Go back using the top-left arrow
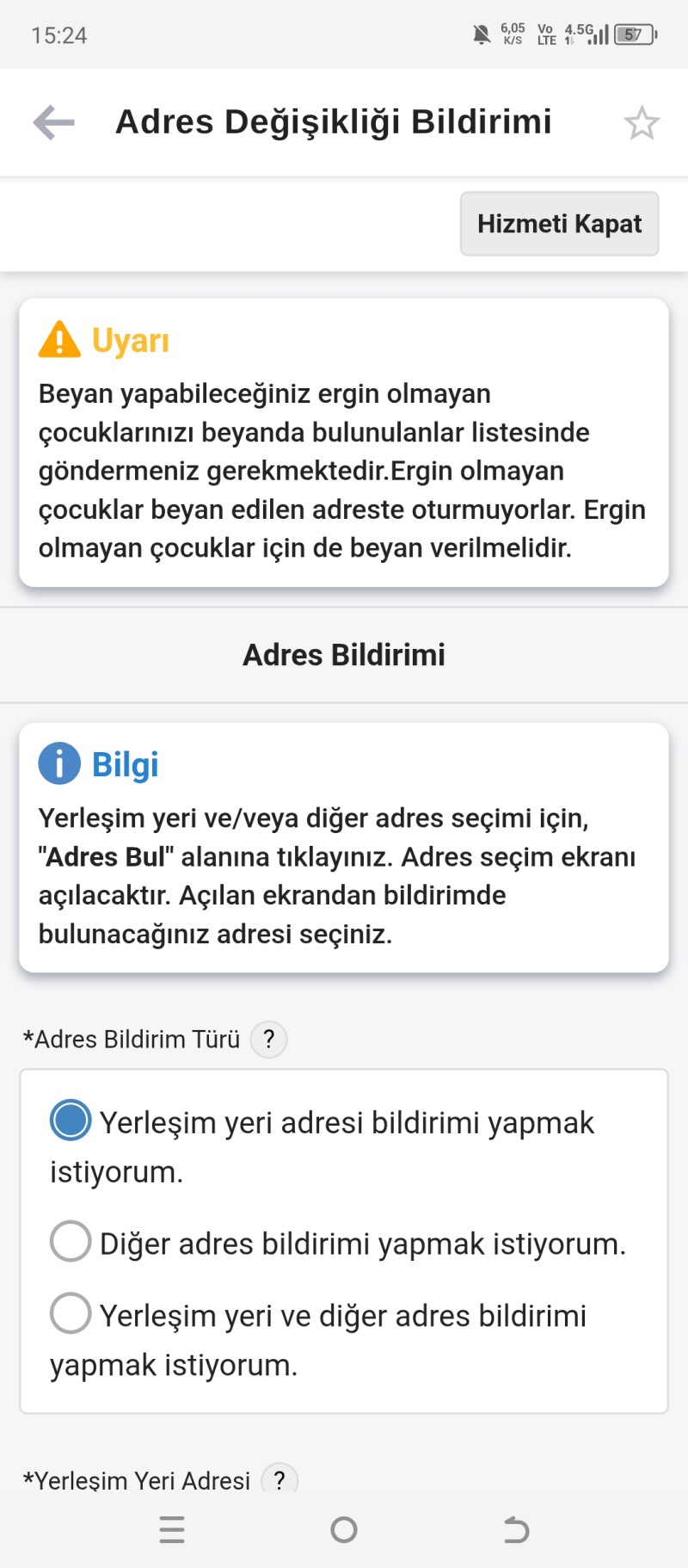 tap(53, 122)
